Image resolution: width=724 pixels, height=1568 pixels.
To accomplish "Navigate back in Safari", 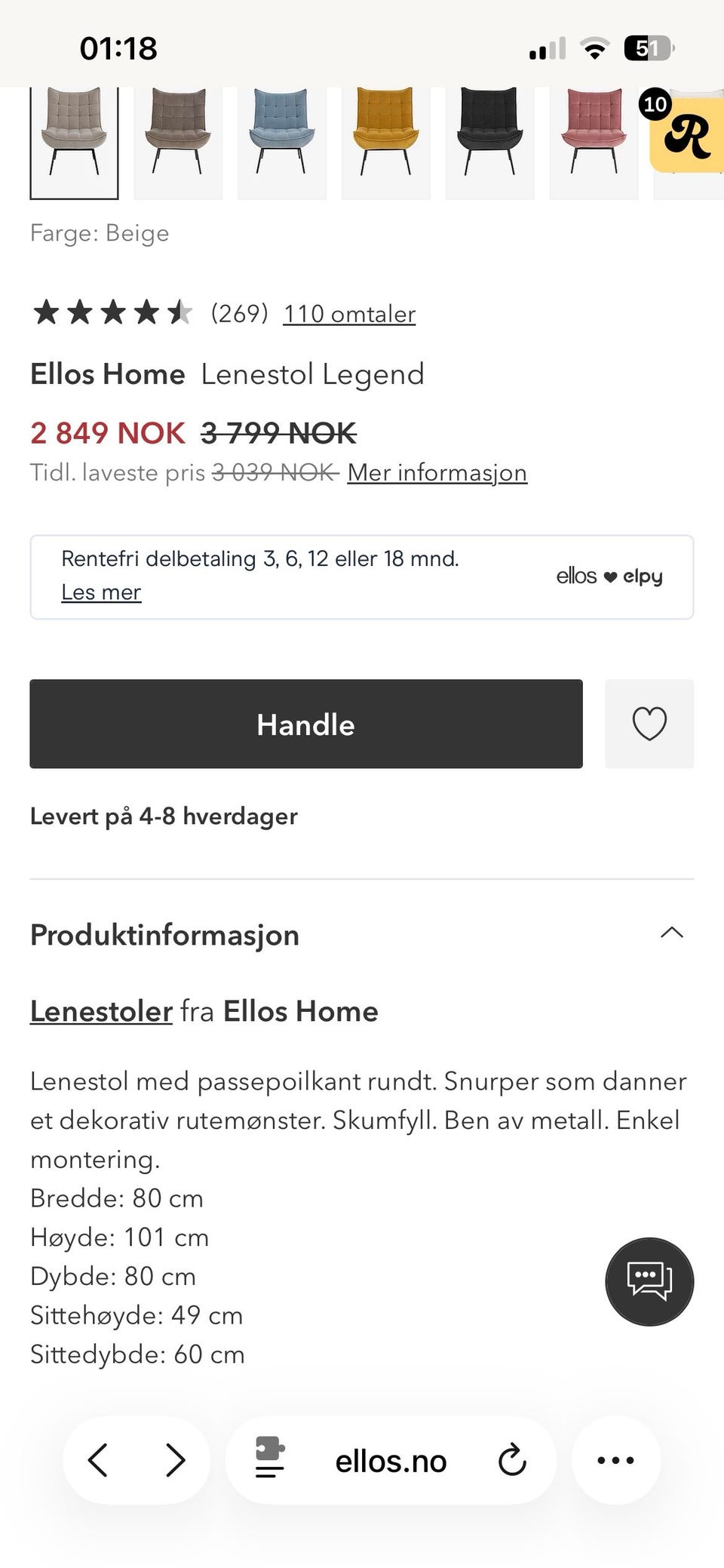I will 98,1459.
